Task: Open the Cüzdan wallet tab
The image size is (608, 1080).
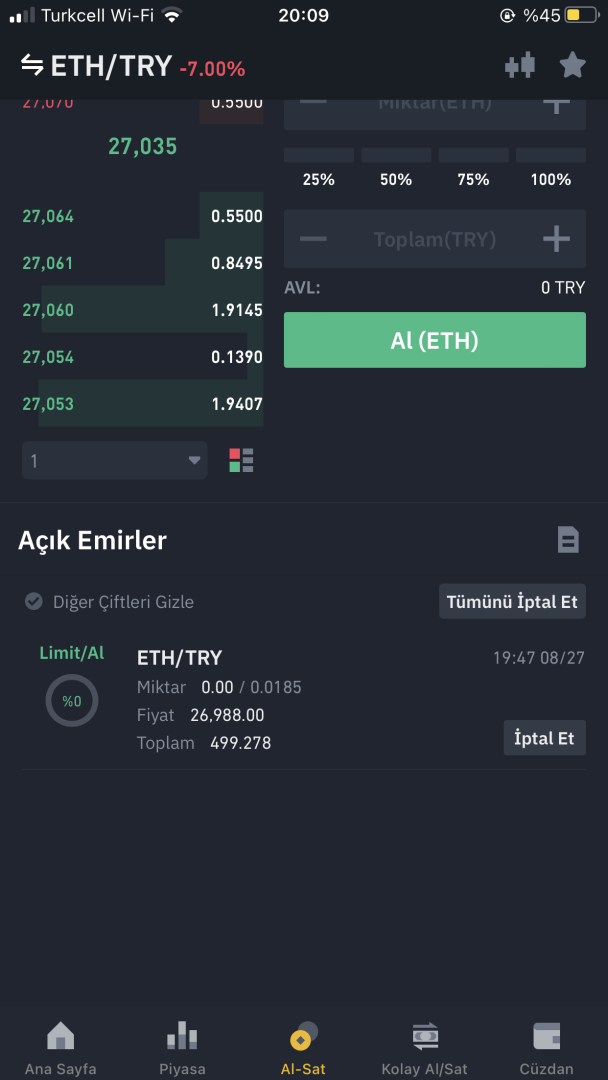Action: point(546,1049)
